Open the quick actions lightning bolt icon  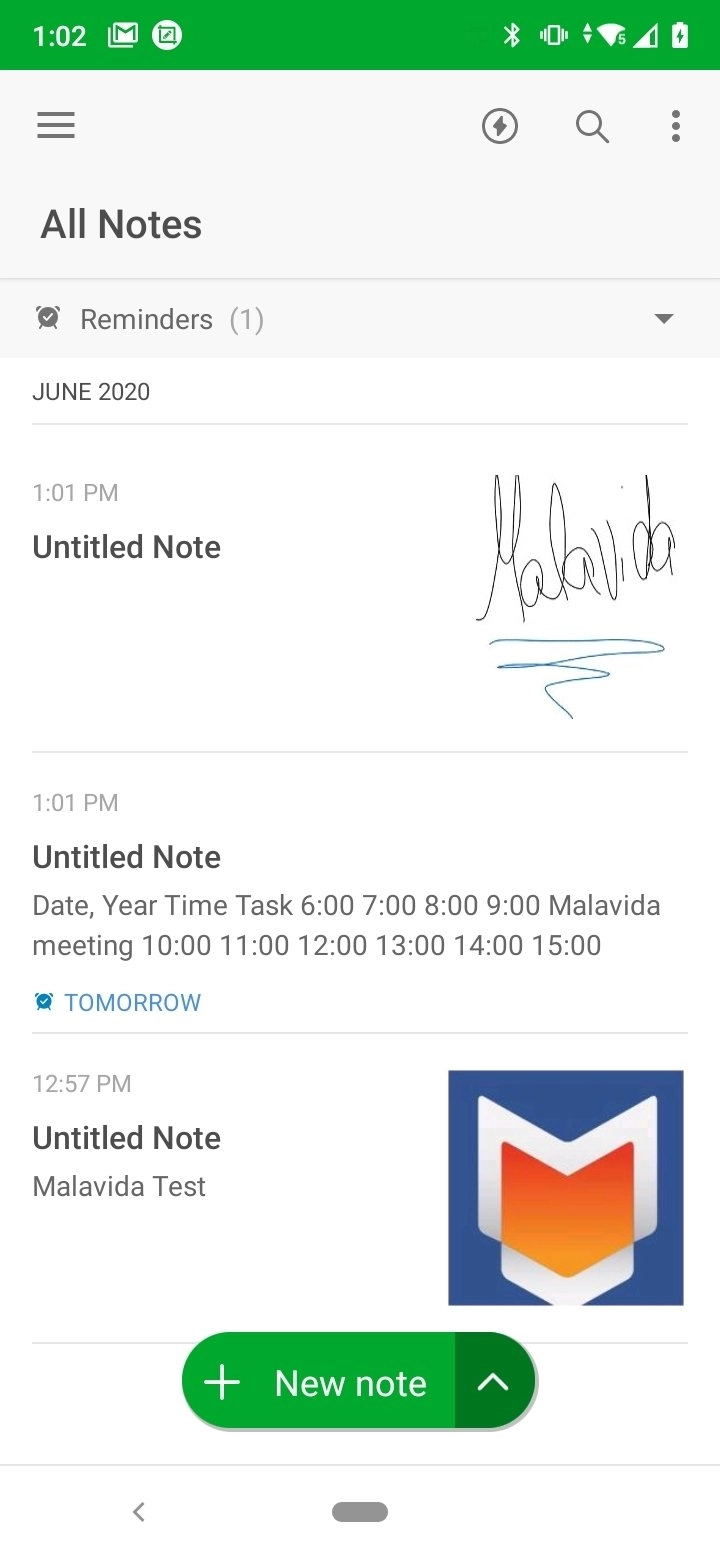(x=500, y=127)
